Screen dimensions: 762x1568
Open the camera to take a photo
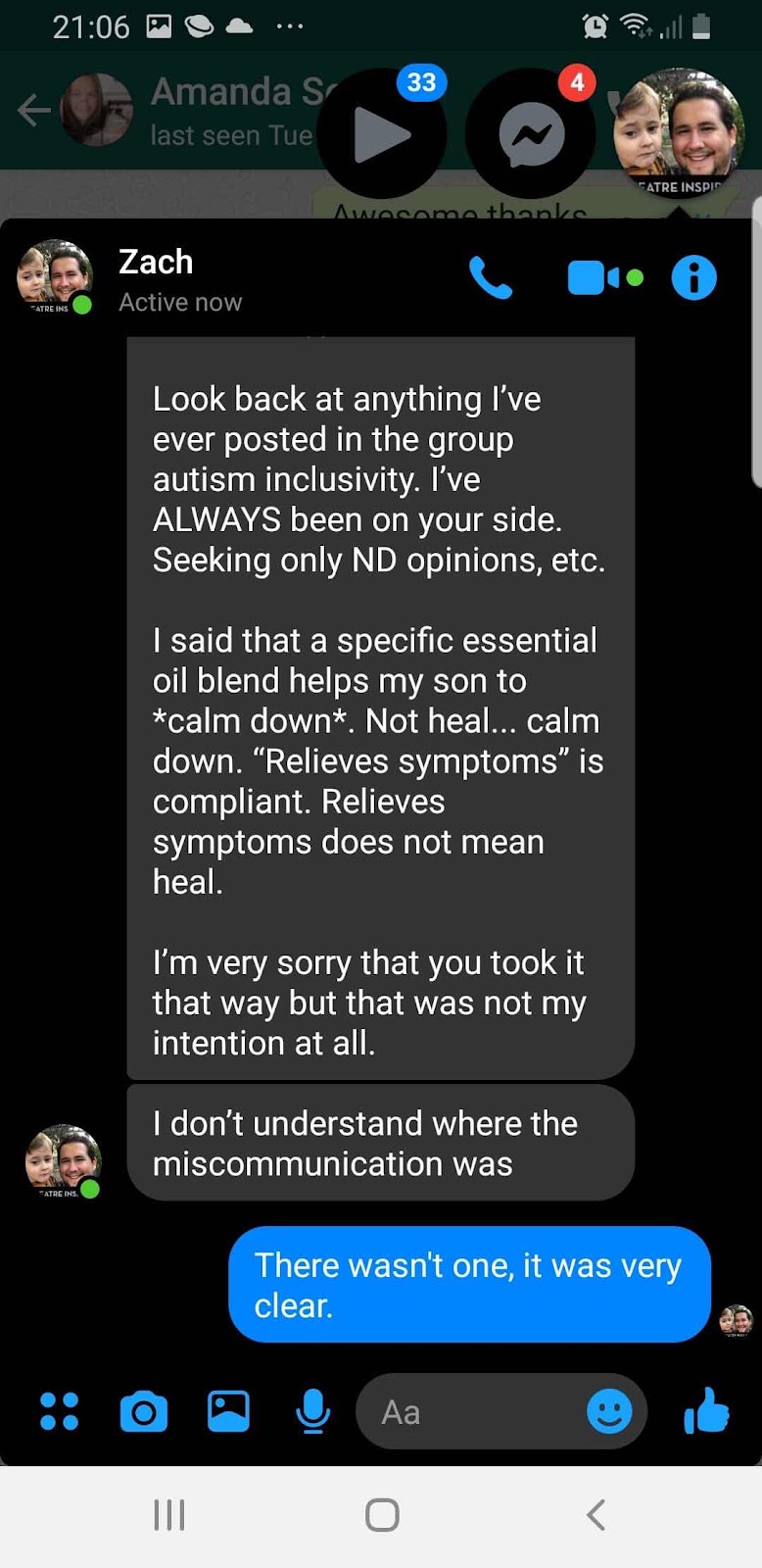point(143,1411)
